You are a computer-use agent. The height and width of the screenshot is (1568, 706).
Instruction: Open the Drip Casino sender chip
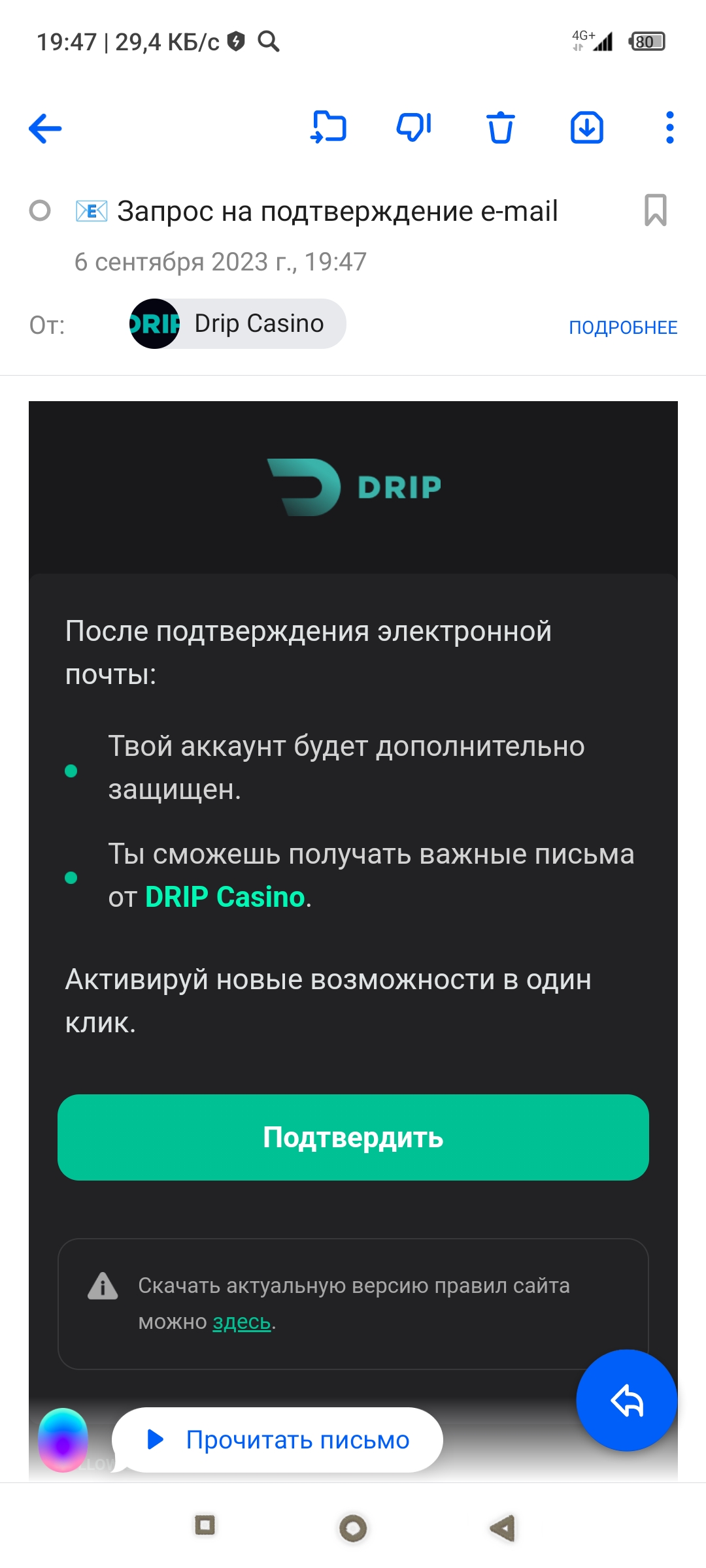(x=238, y=323)
